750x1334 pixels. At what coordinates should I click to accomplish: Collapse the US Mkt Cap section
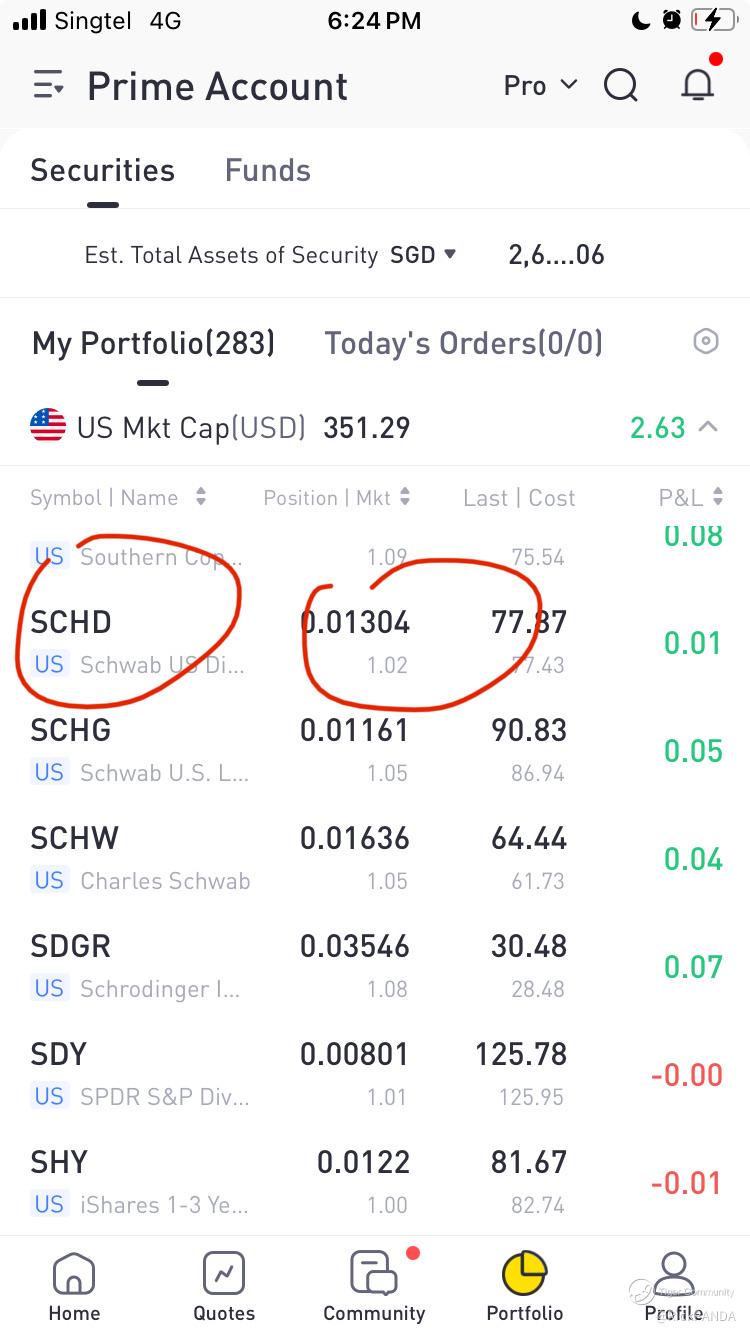pyautogui.click(x=708, y=428)
